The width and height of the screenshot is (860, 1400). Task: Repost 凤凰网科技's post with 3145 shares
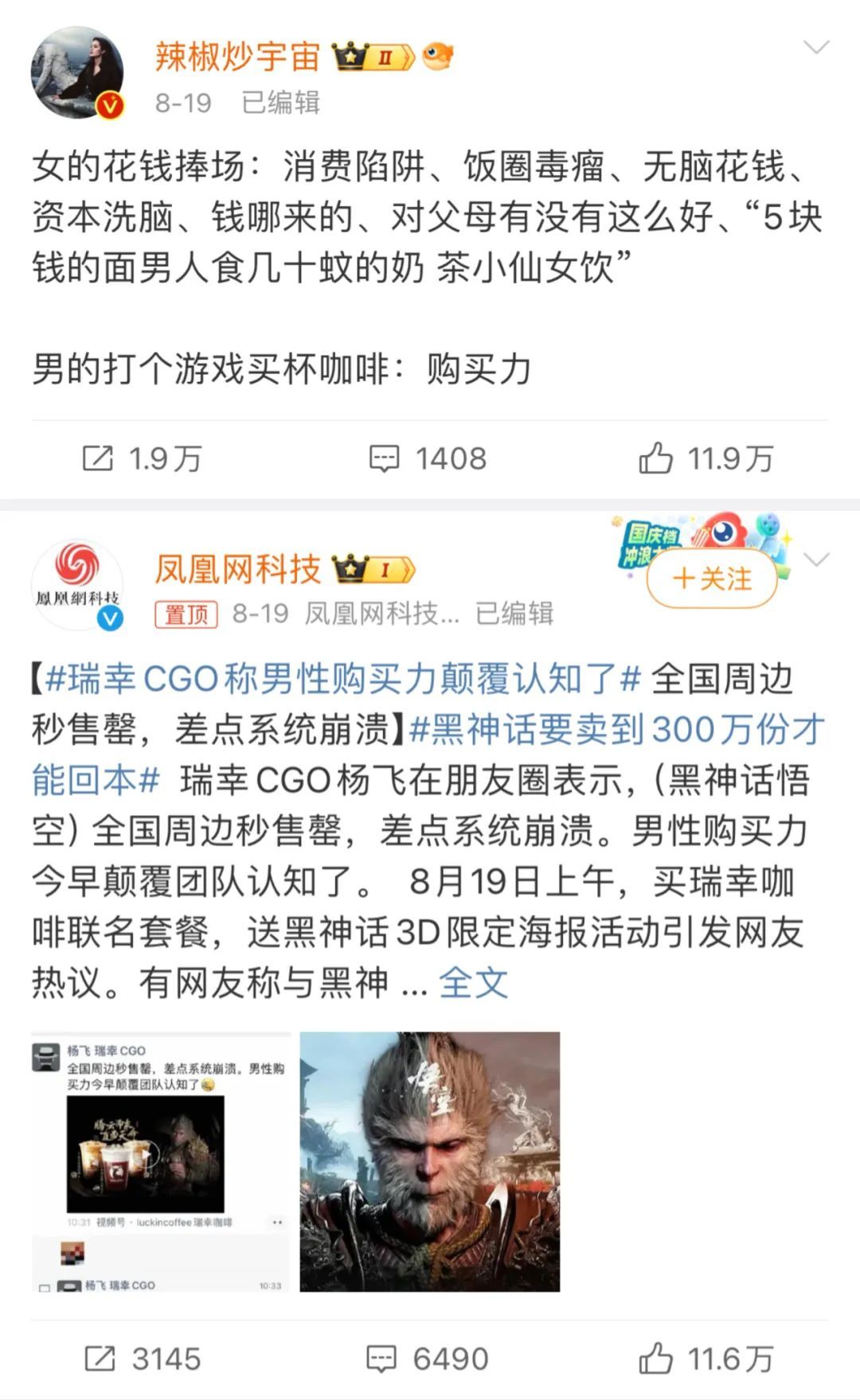pos(143,1359)
